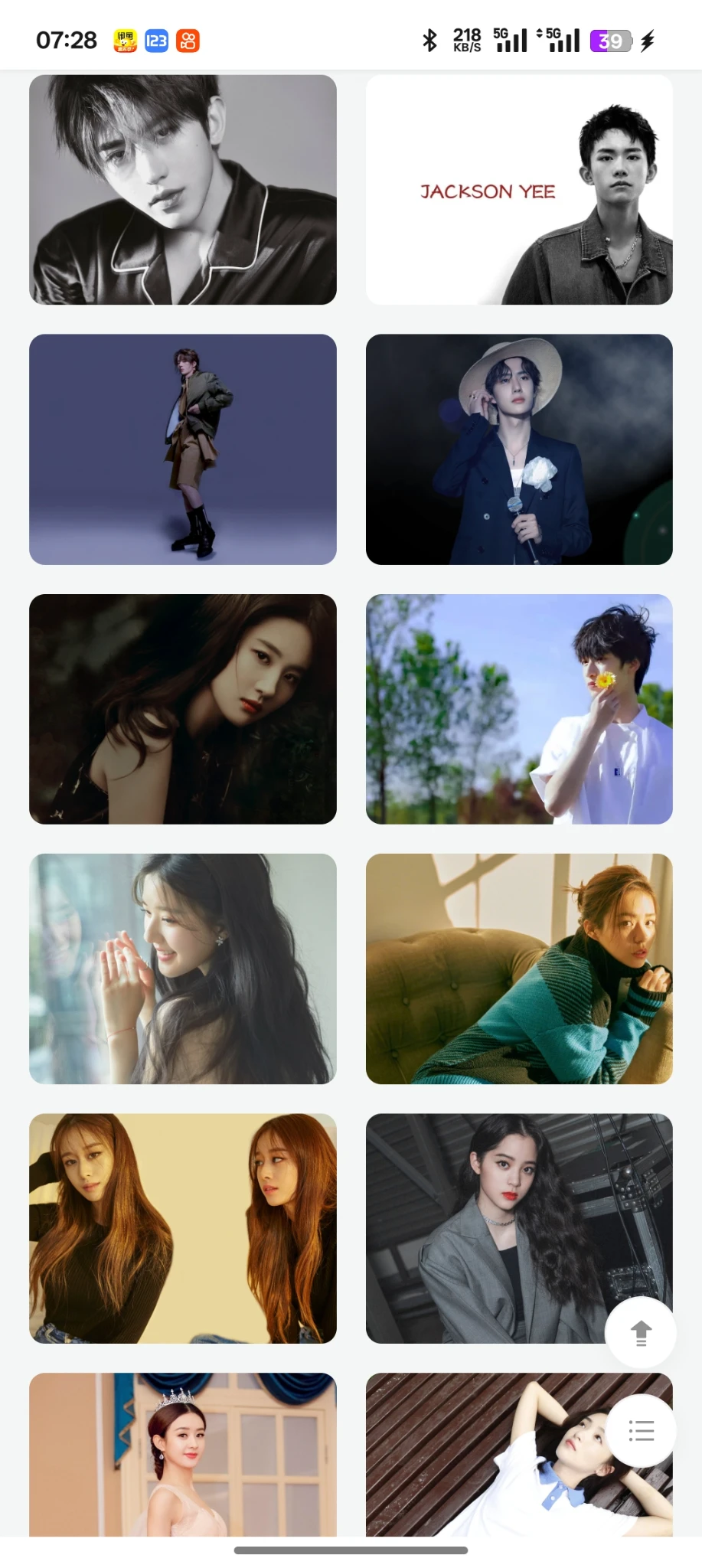Open the straw hat and microphone wallpaper
This screenshot has width=702, height=1568.
(x=519, y=449)
